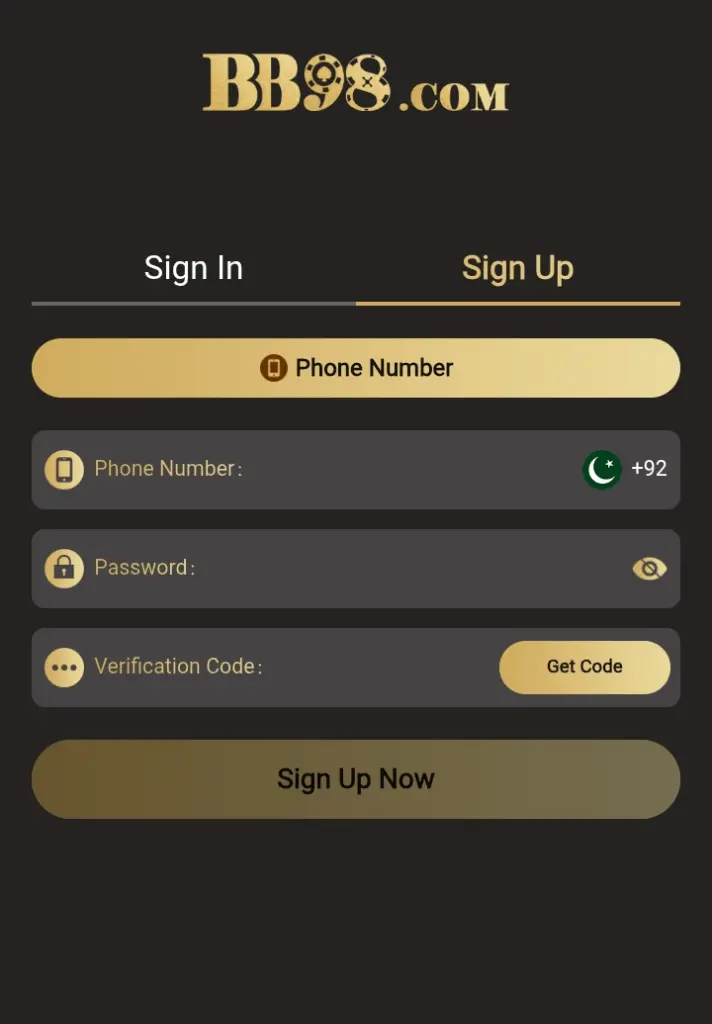Open the +92 country code selector

tap(626, 469)
